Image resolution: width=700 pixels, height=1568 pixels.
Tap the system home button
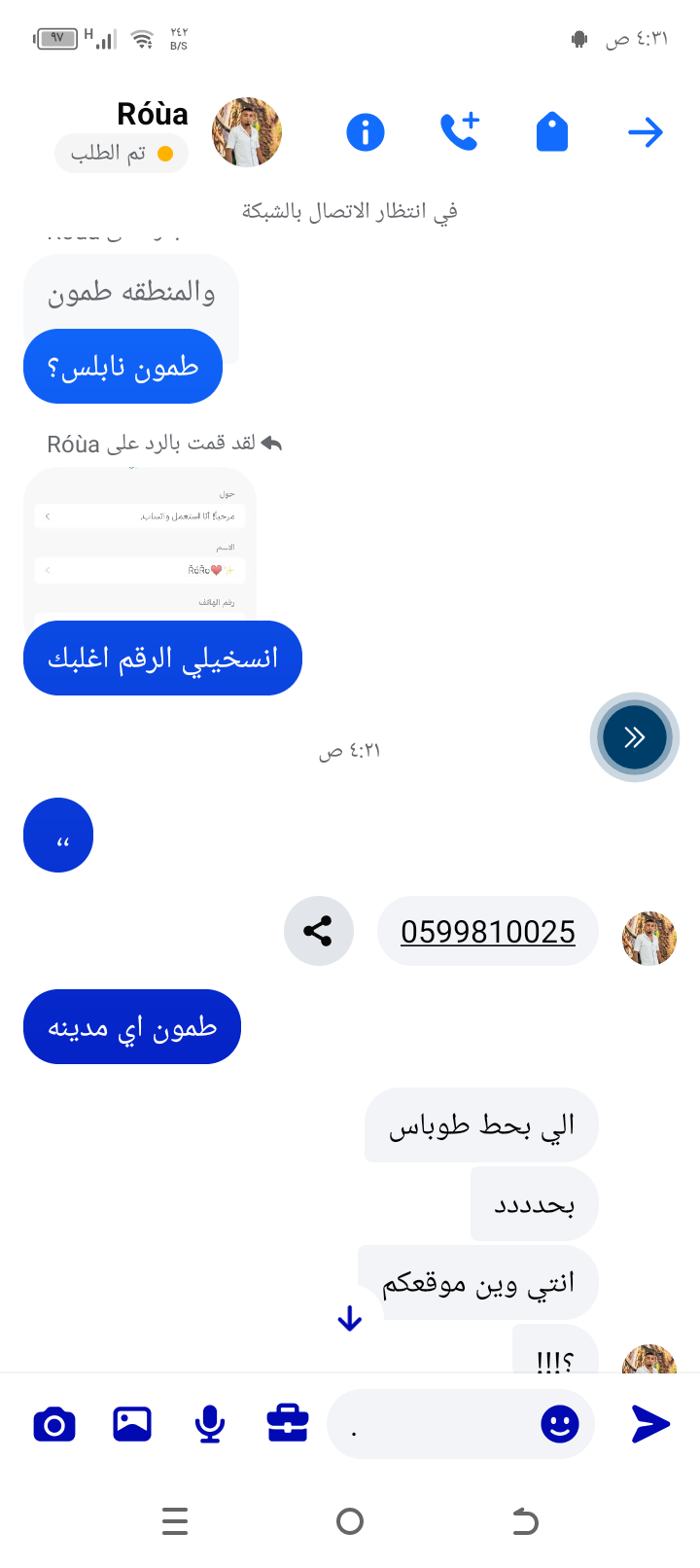(x=350, y=1521)
